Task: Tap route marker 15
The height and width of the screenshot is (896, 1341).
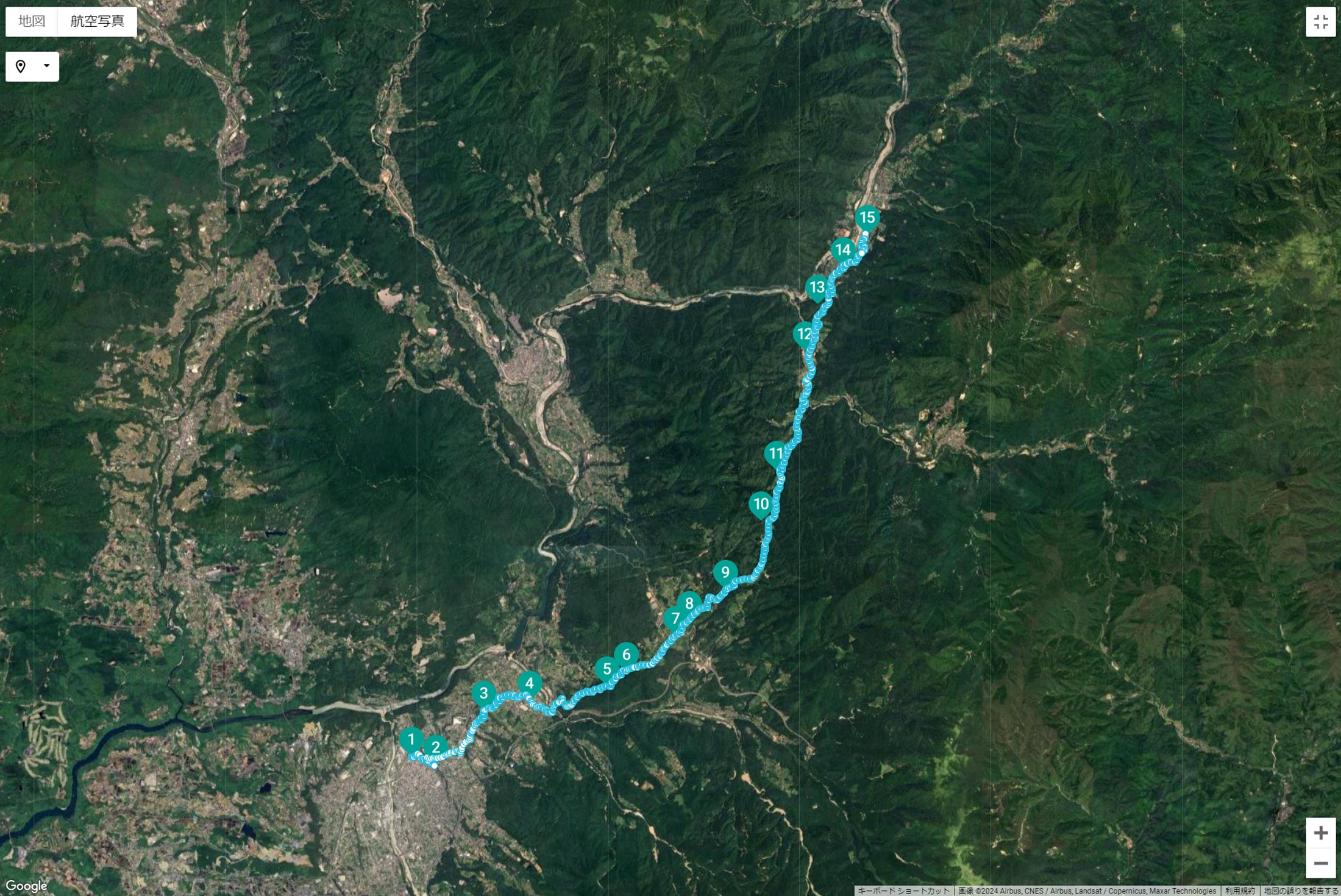Action: [x=867, y=218]
